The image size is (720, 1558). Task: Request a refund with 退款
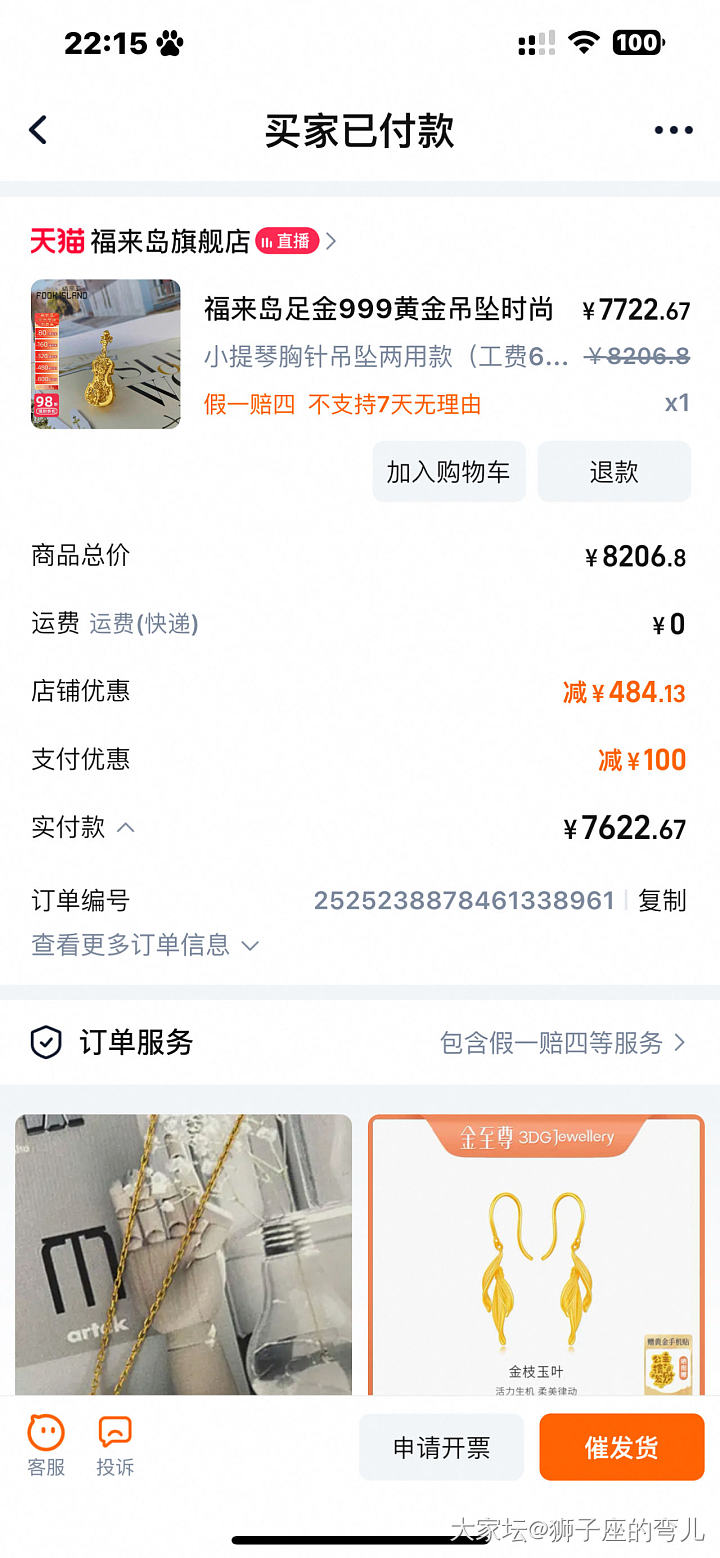[x=614, y=472]
